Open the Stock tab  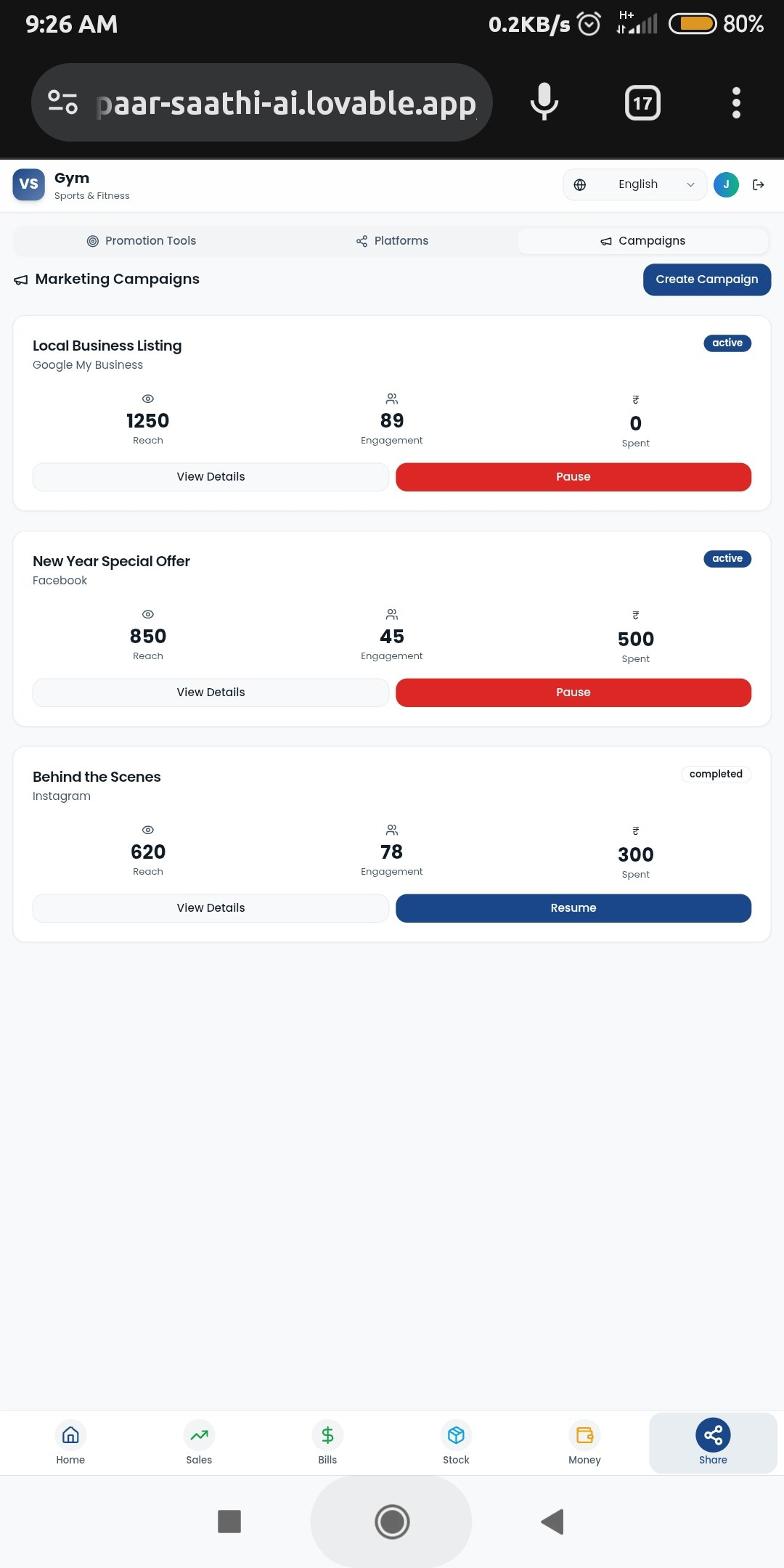pyautogui.click(x=456, y=1443)
